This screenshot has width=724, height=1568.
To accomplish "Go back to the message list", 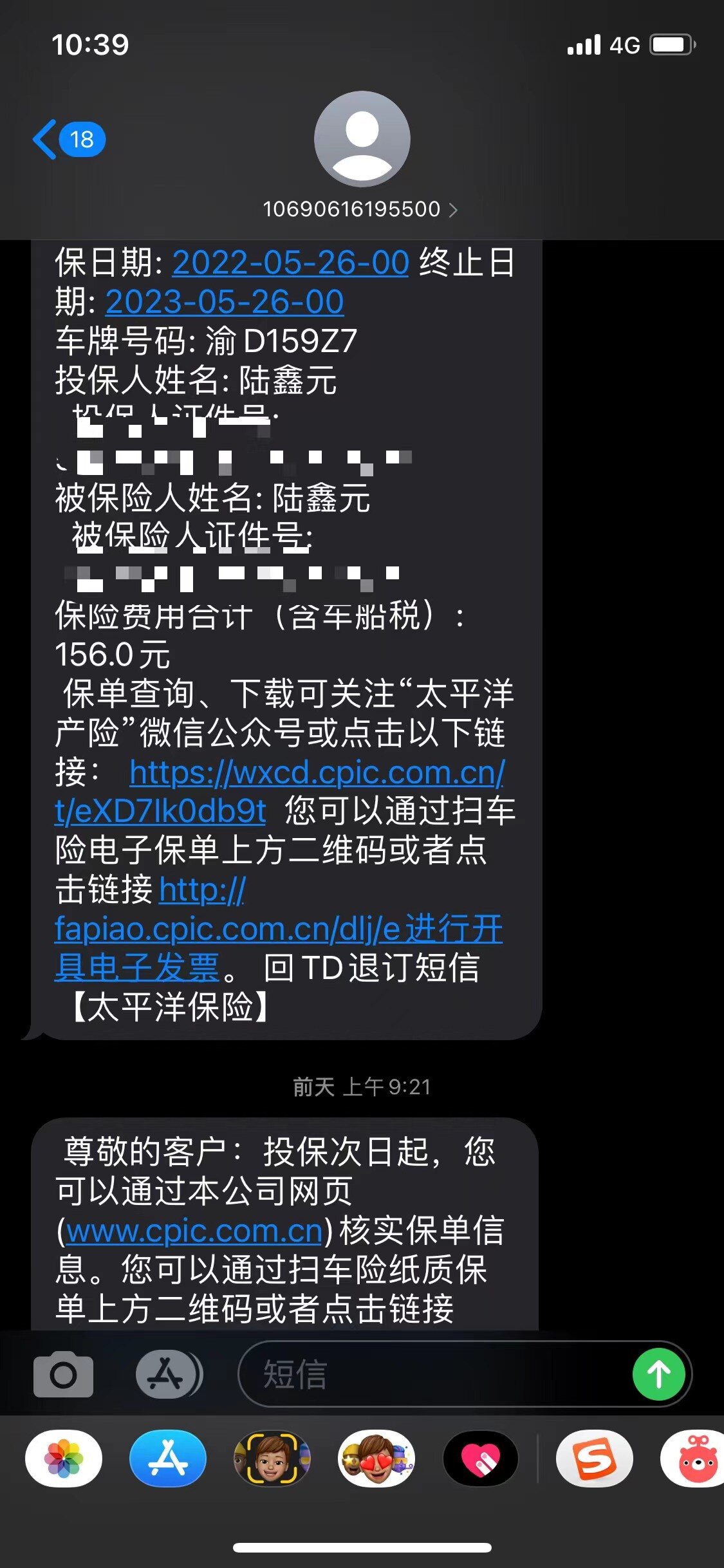I will click(x=67, y=139).
